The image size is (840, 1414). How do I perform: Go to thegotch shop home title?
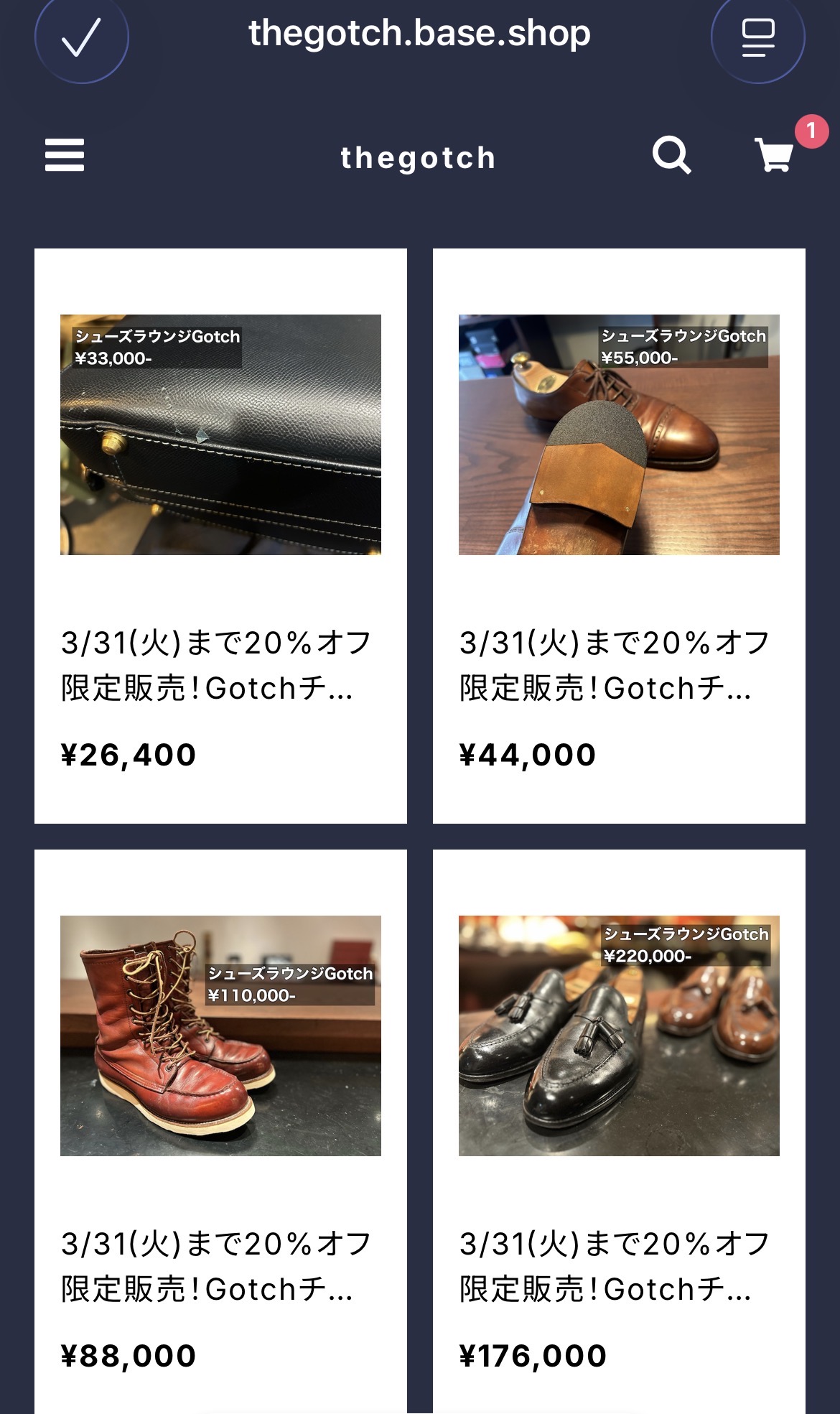[418, 158]
